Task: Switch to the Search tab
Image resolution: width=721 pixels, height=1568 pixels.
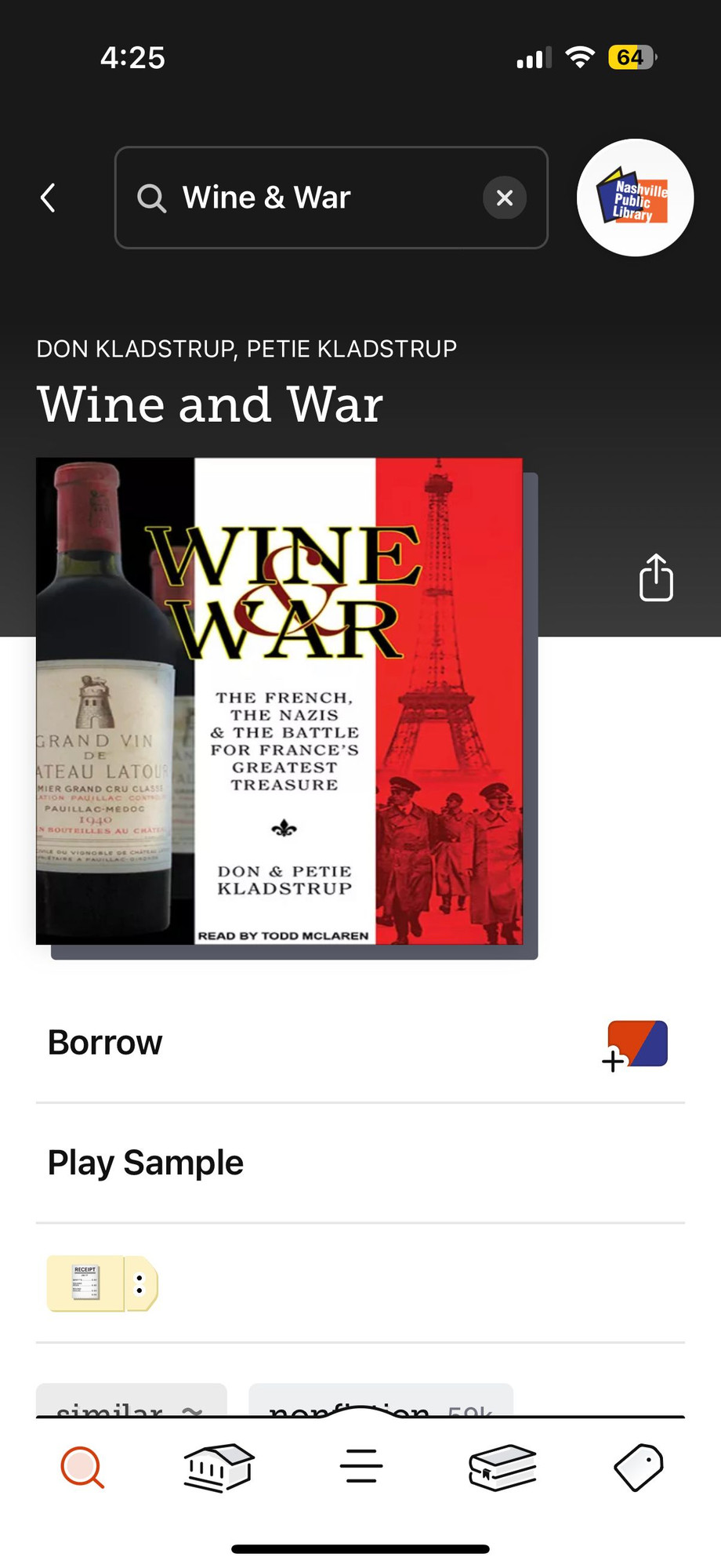Action: [82, 1467]
